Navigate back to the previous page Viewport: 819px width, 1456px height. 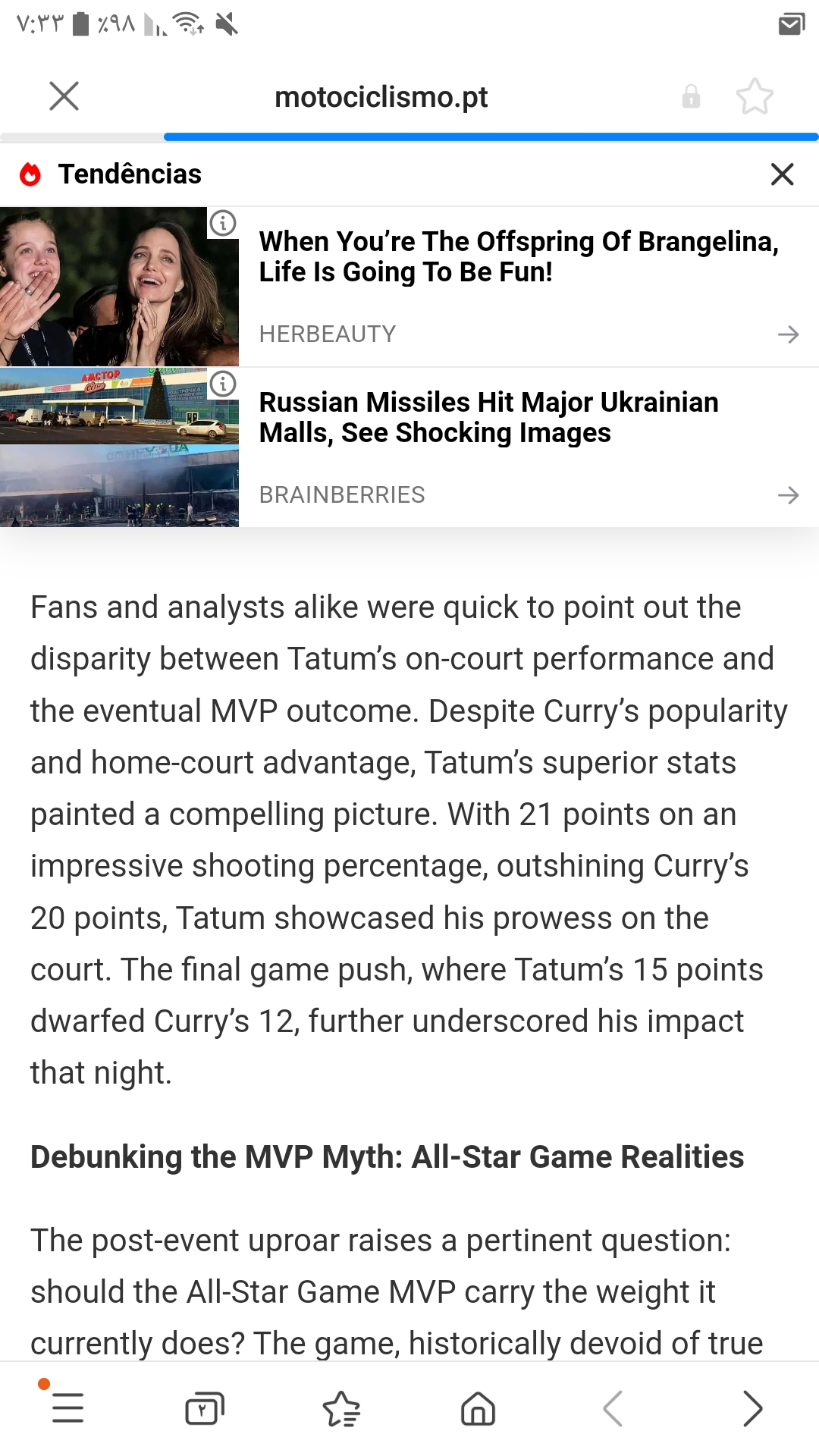[613, 1408]
